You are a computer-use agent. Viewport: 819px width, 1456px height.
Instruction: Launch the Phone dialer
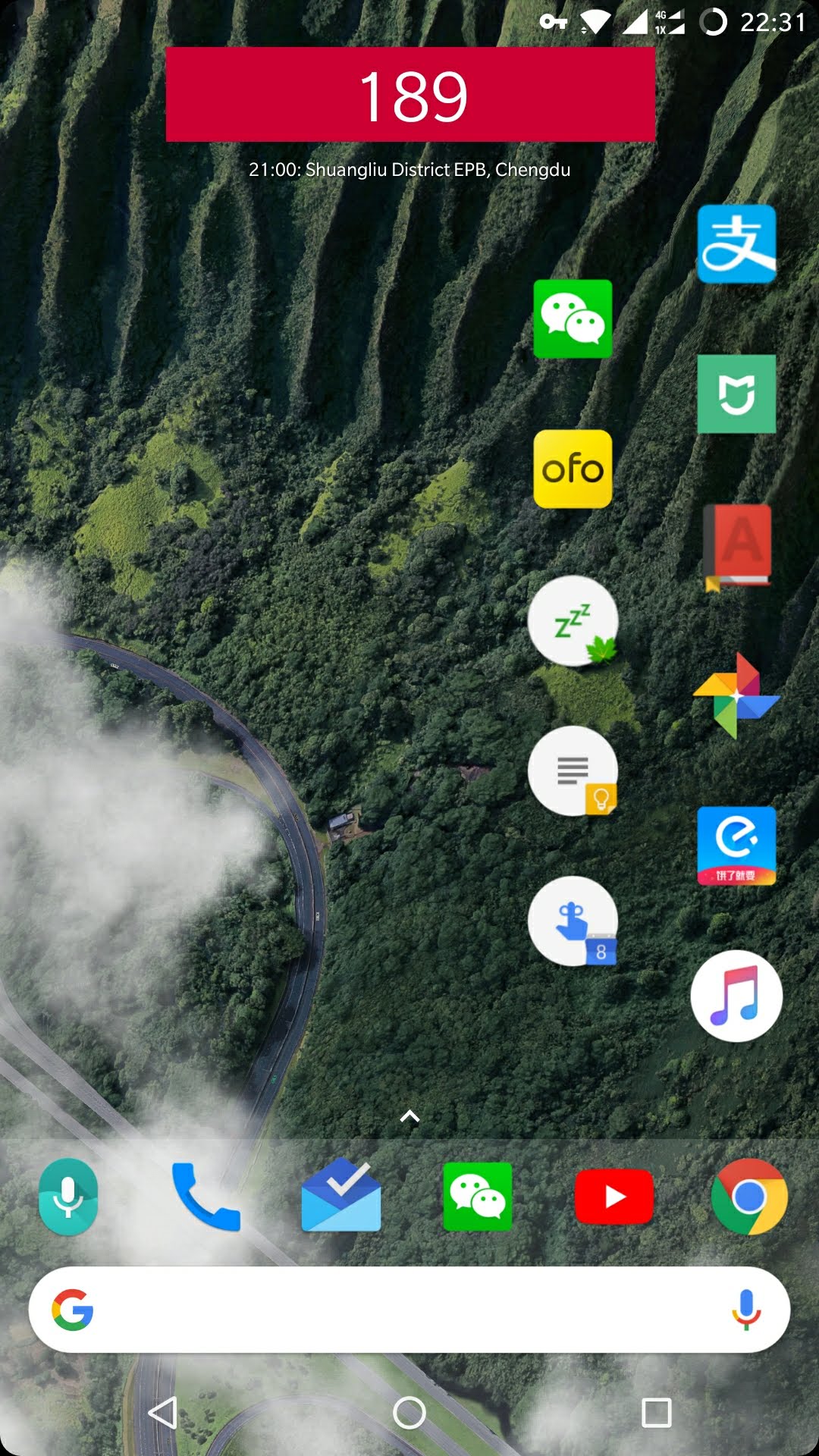click(x=206, y=1197)
